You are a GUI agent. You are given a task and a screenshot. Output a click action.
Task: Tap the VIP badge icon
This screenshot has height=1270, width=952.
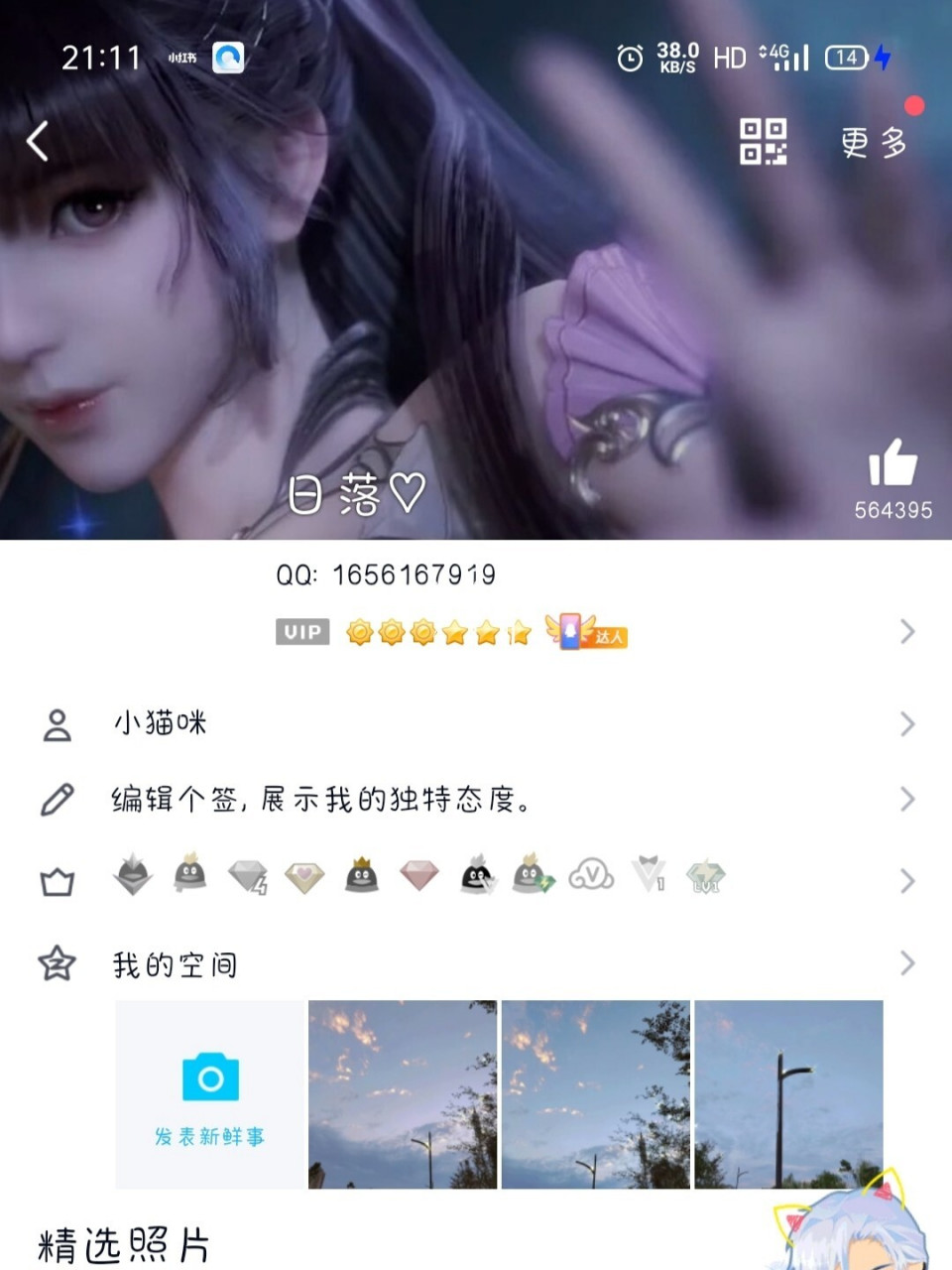(x=301, y=632)
